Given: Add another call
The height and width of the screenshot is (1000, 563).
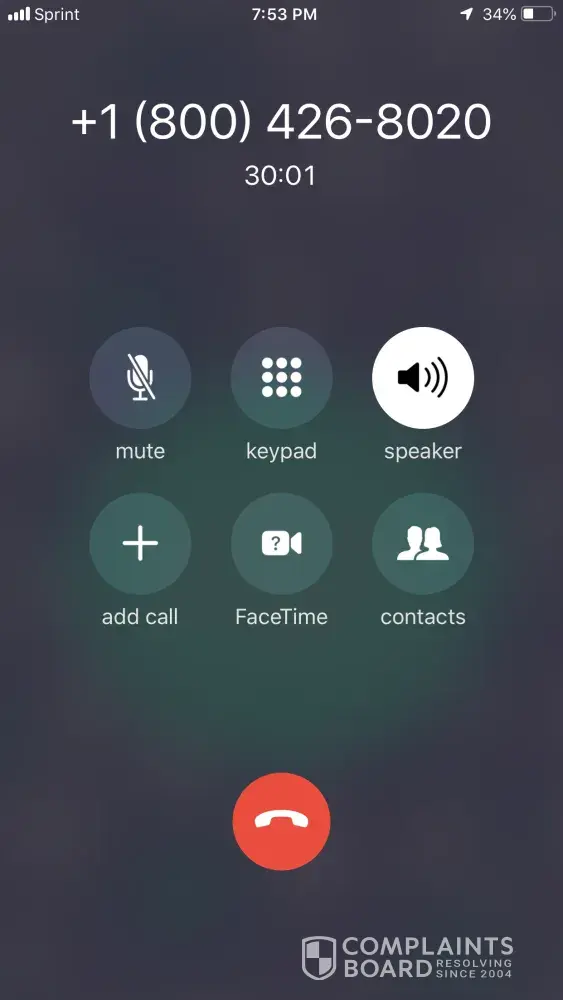Looking at the screenshot, I should 140,544.
